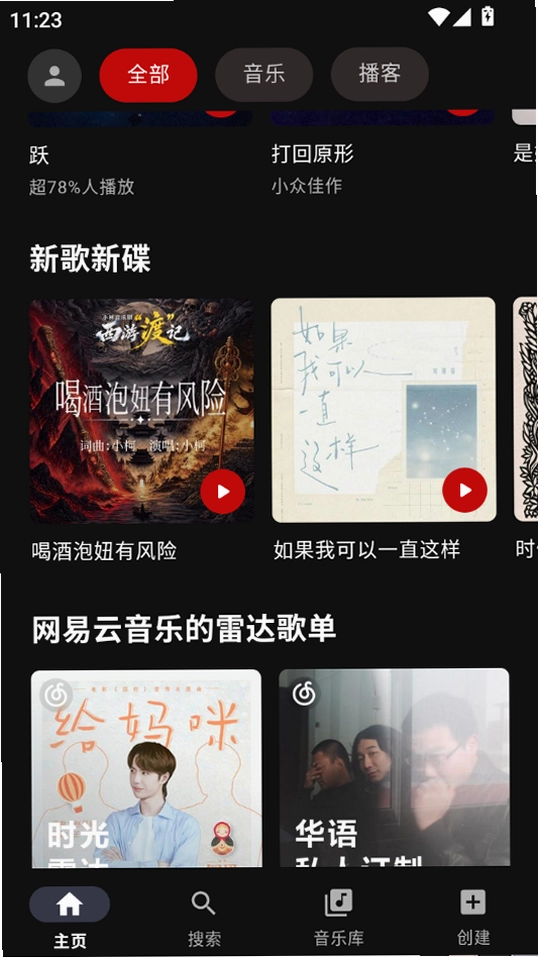Viewport: 538px width, 957px height.
Task: Play 喝酒泡妞有风险 with its red play button
Action: tap(222, 491)
